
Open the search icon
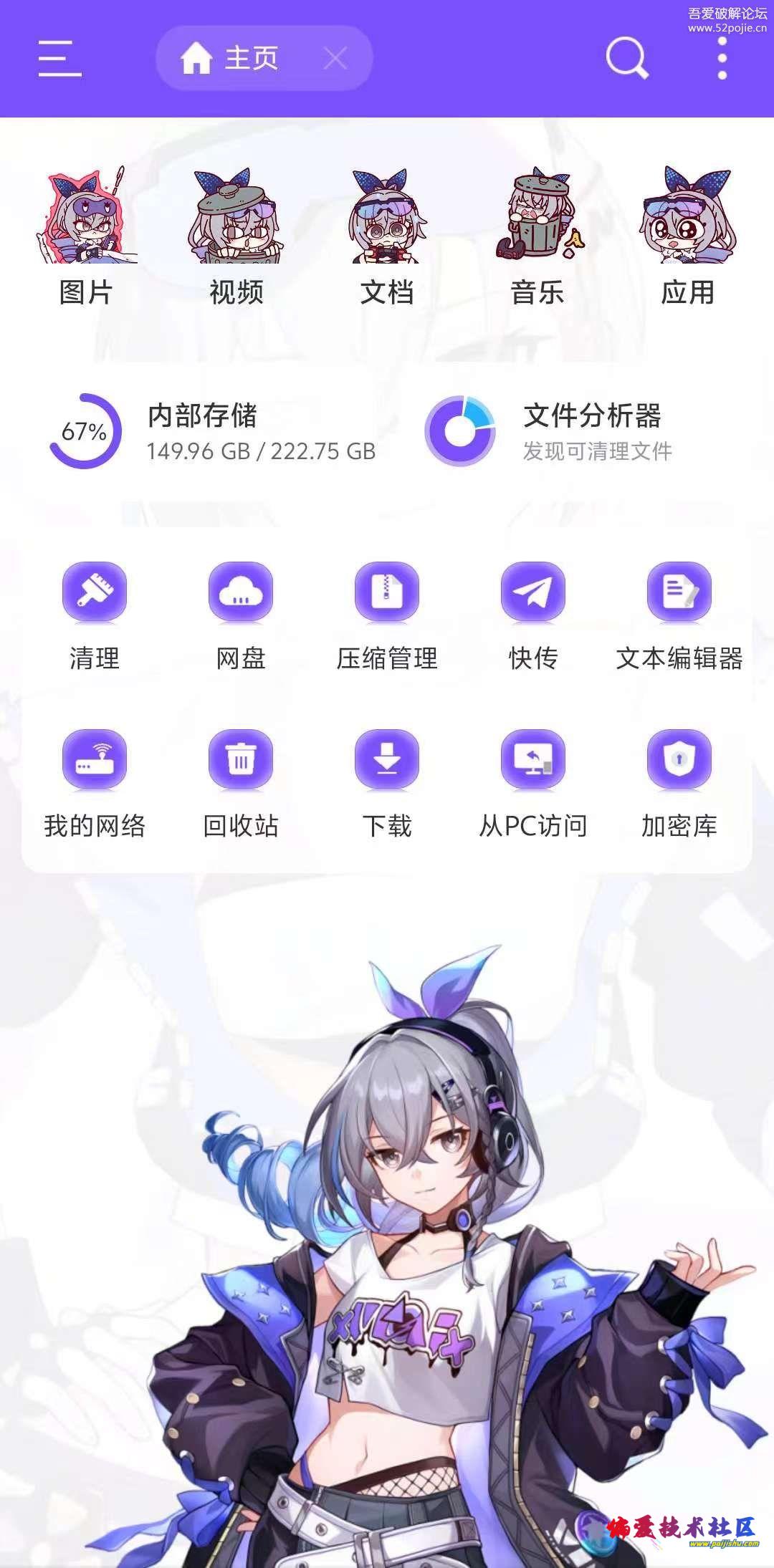(x=626, y=58)
